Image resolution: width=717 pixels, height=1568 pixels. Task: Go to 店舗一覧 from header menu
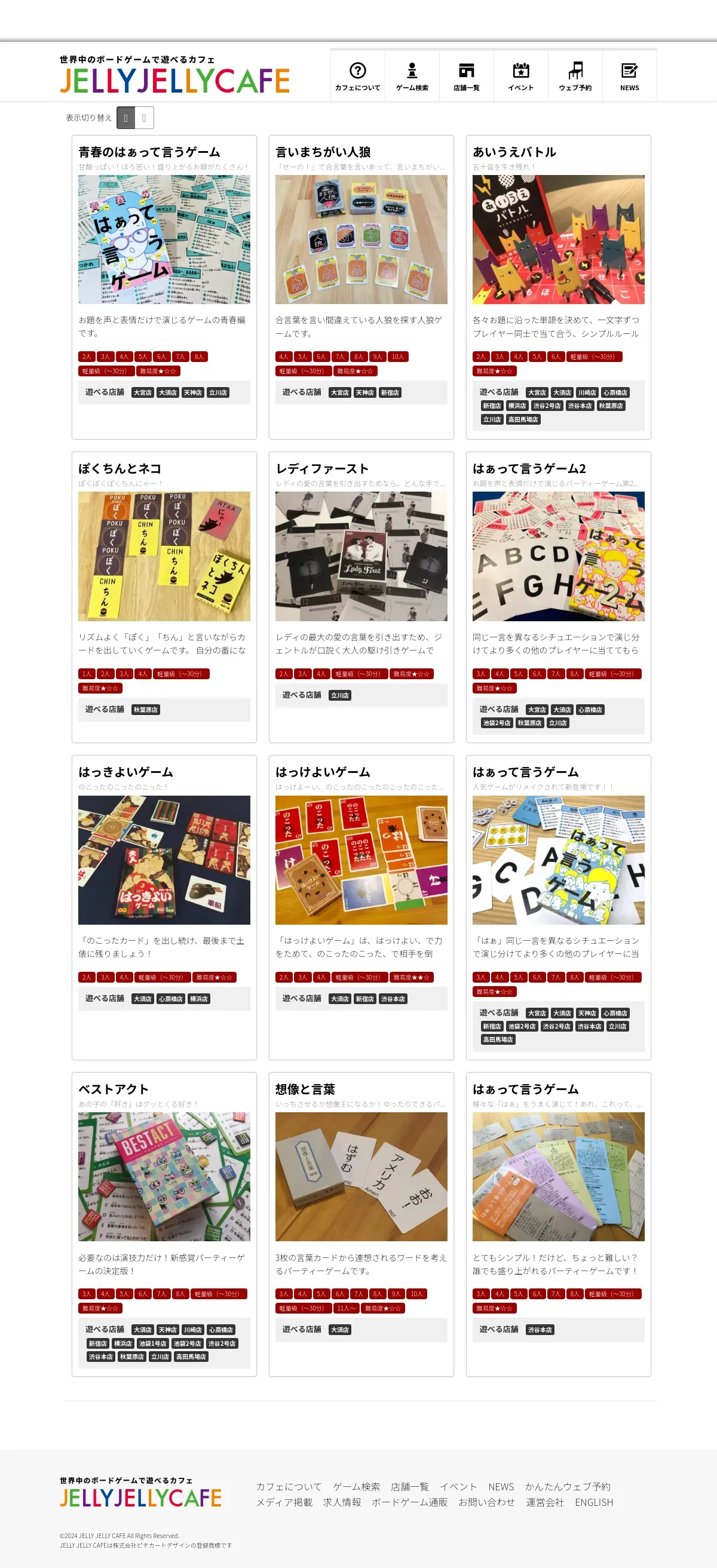(466, 76)
